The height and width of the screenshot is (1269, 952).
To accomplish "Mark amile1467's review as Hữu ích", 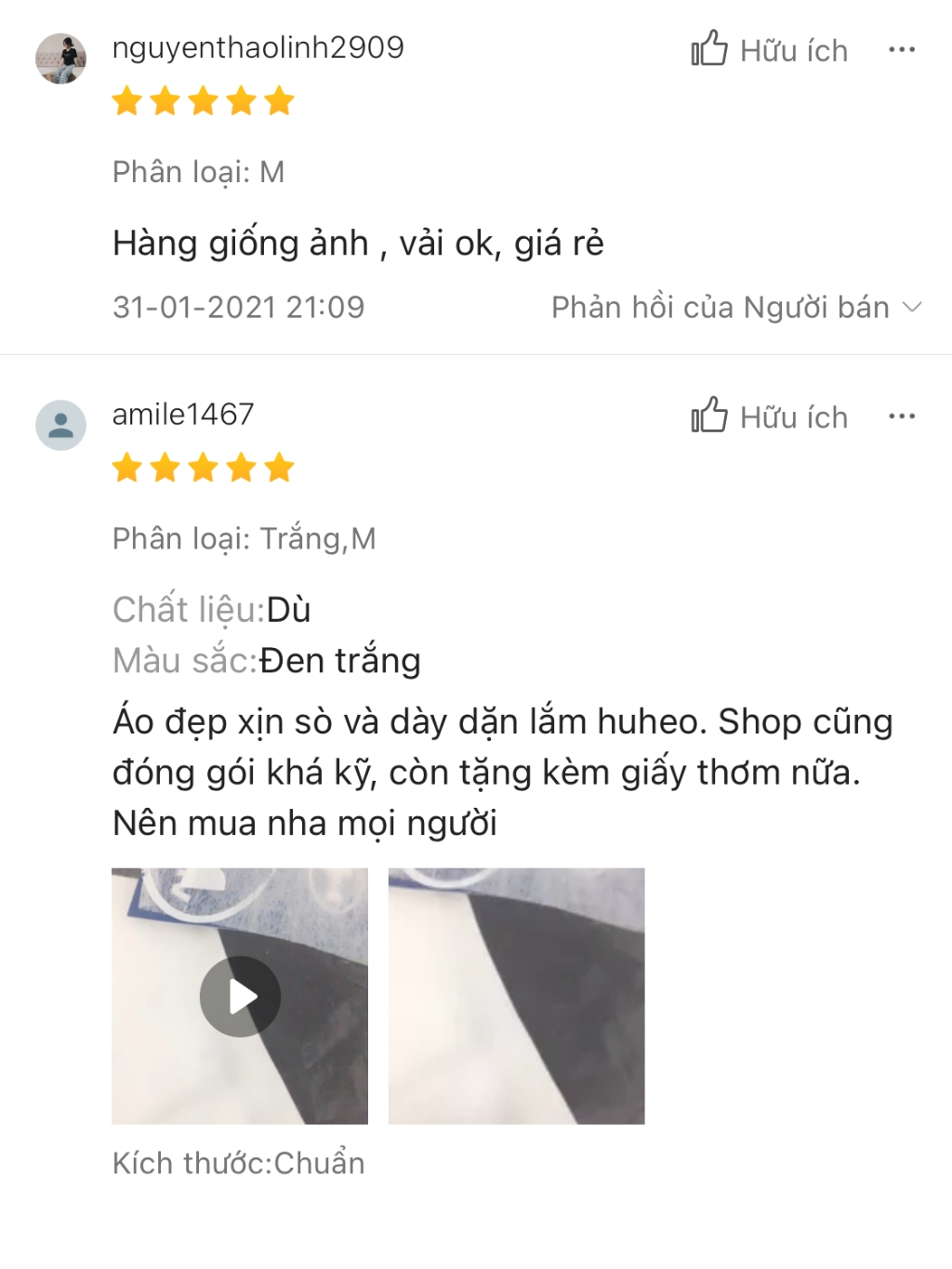I will (x=769, y=416).
